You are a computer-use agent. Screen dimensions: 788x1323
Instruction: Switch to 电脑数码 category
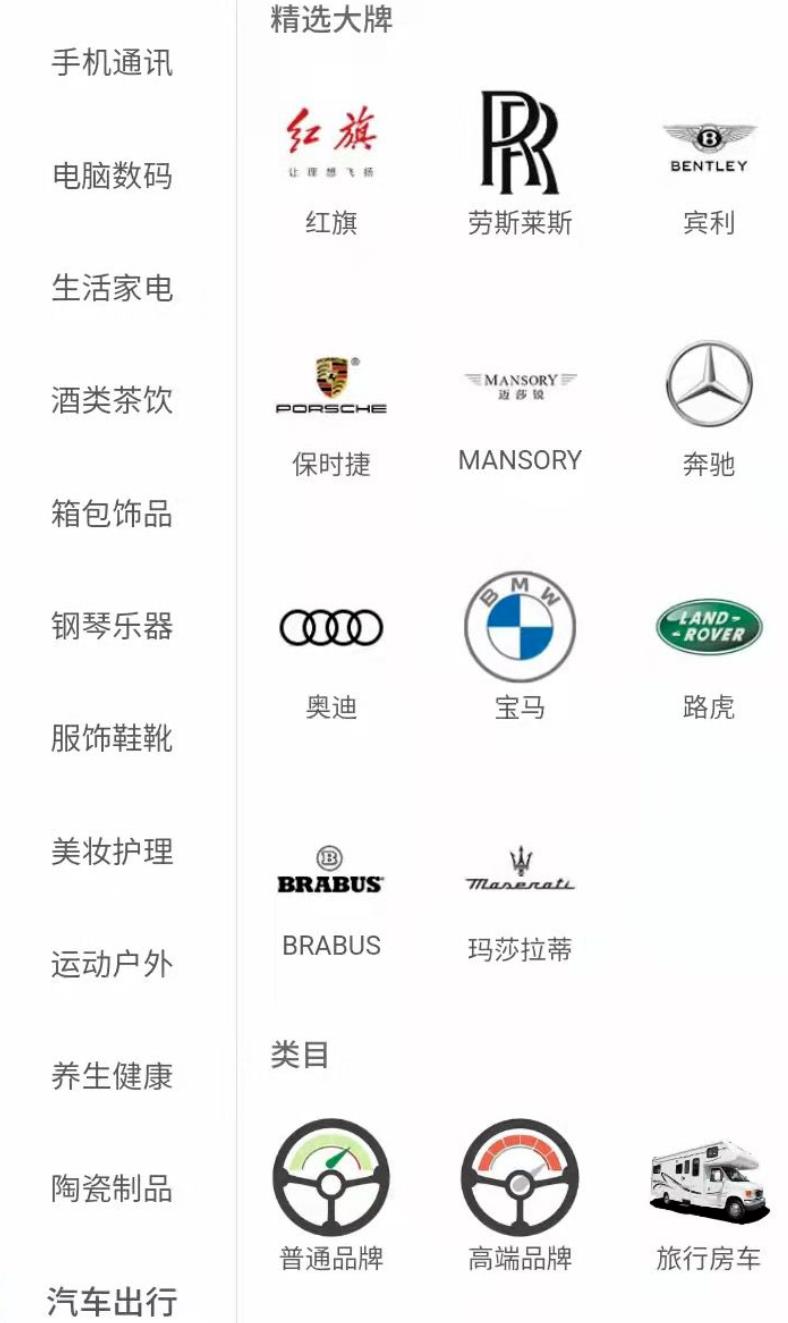(111, 176)
